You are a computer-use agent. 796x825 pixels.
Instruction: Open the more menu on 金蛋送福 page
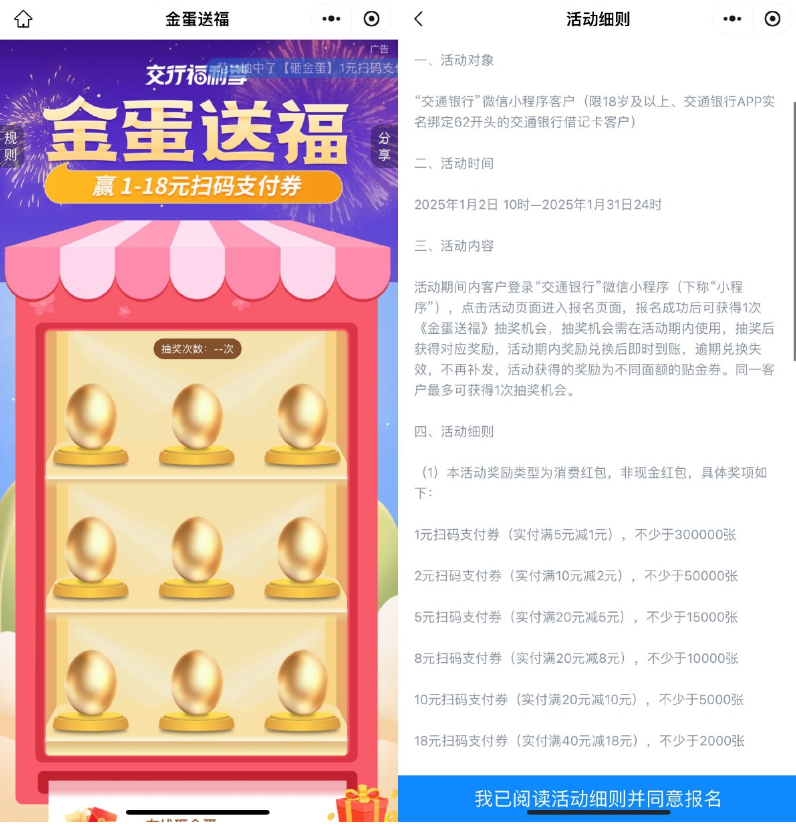(x=332, y=19)
